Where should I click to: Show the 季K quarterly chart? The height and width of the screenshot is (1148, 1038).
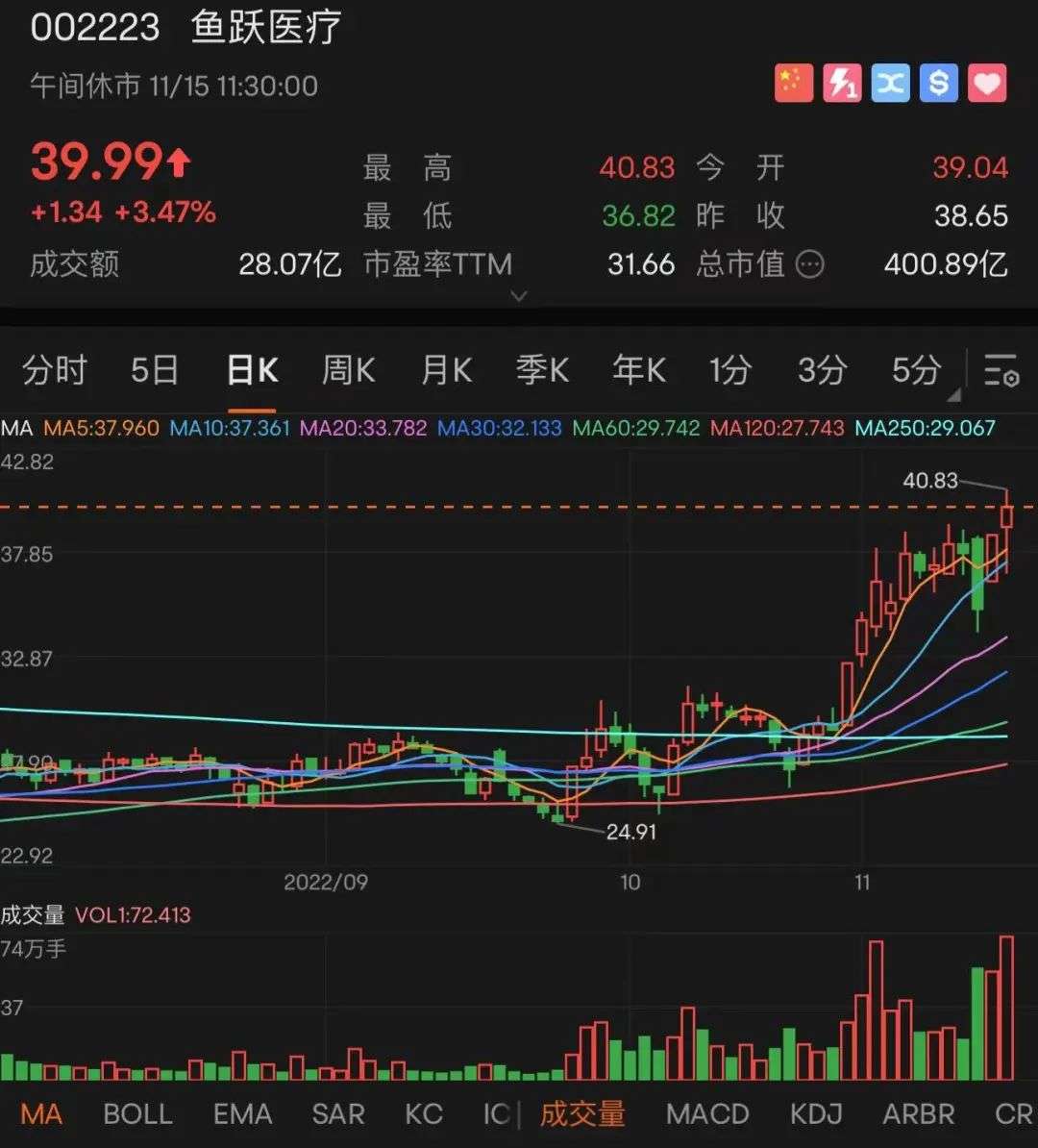[542, 370]
